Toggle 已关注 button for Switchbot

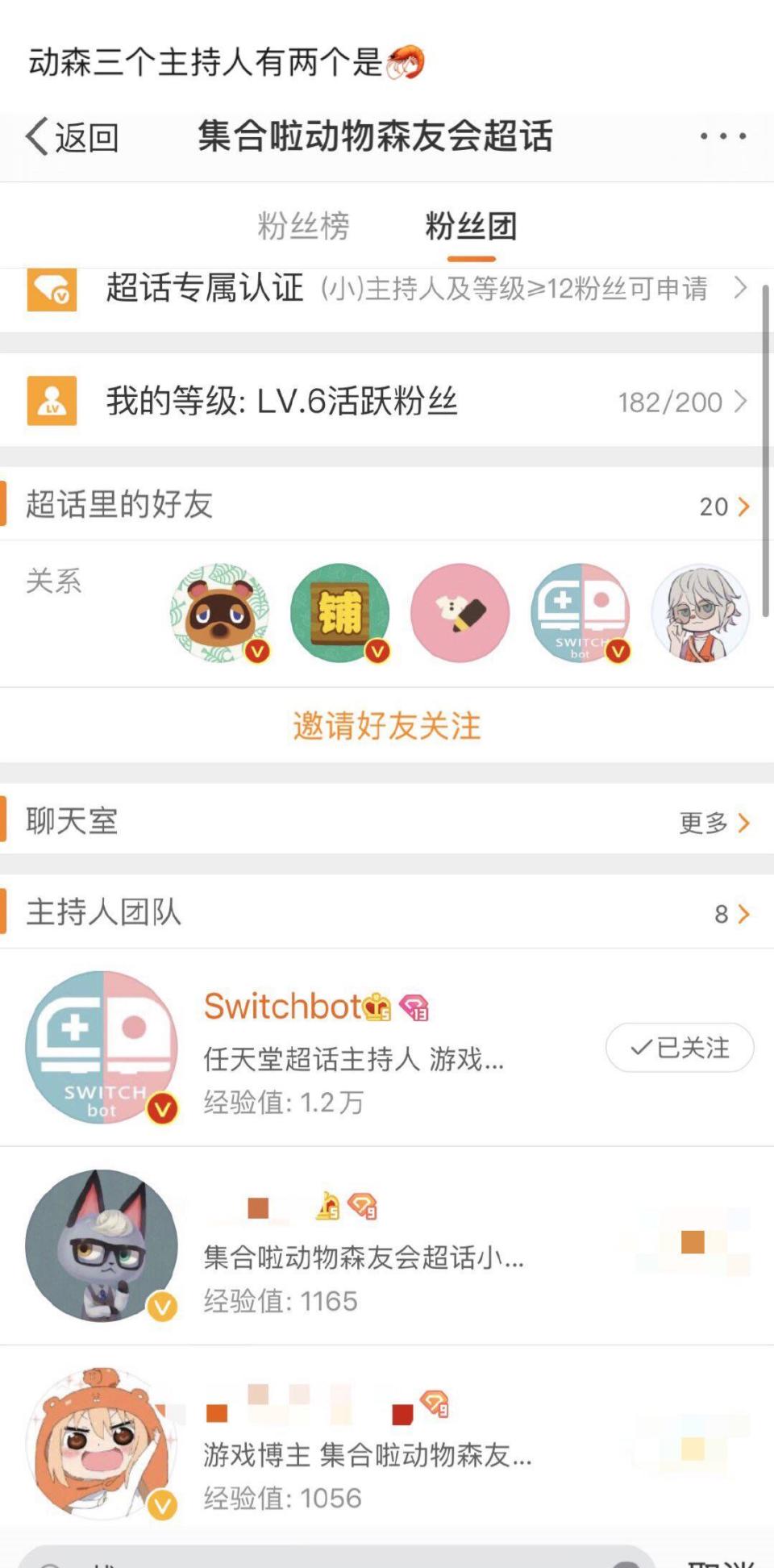coord(680,1048)
